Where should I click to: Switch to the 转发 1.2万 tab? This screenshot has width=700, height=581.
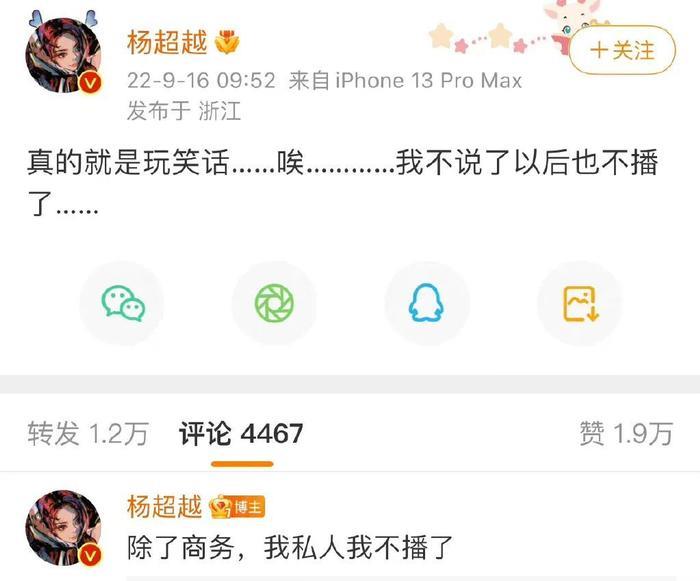pyautogui.click(x=88, y=433)
